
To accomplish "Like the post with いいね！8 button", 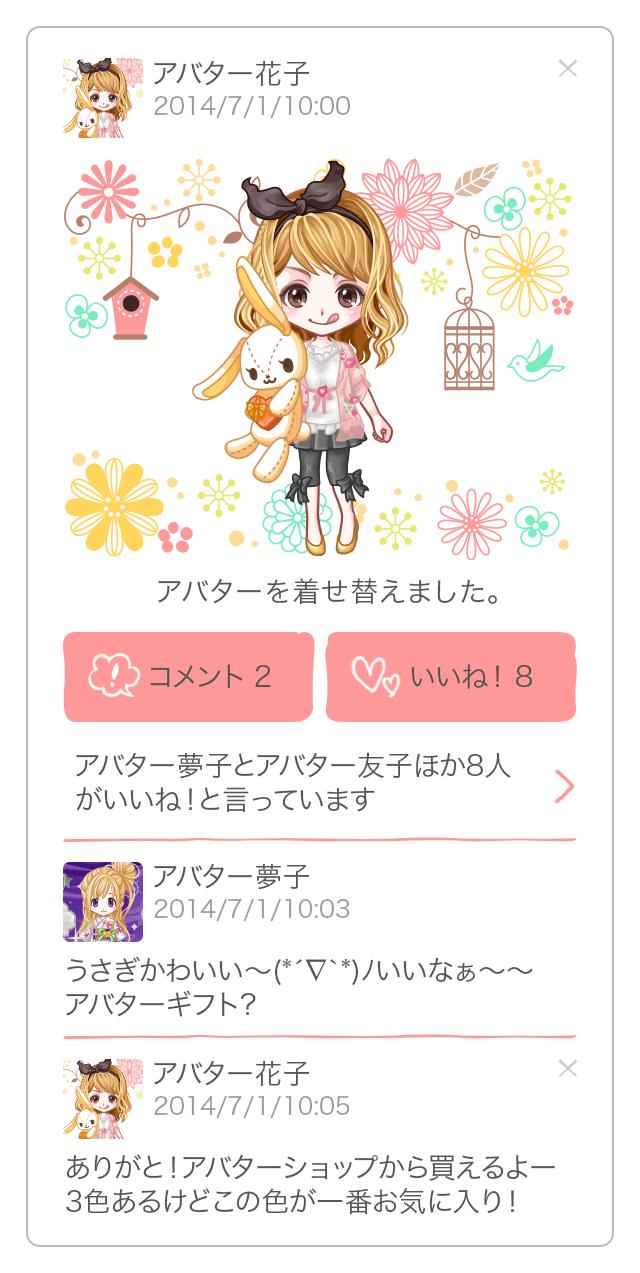I will (450, 677).
